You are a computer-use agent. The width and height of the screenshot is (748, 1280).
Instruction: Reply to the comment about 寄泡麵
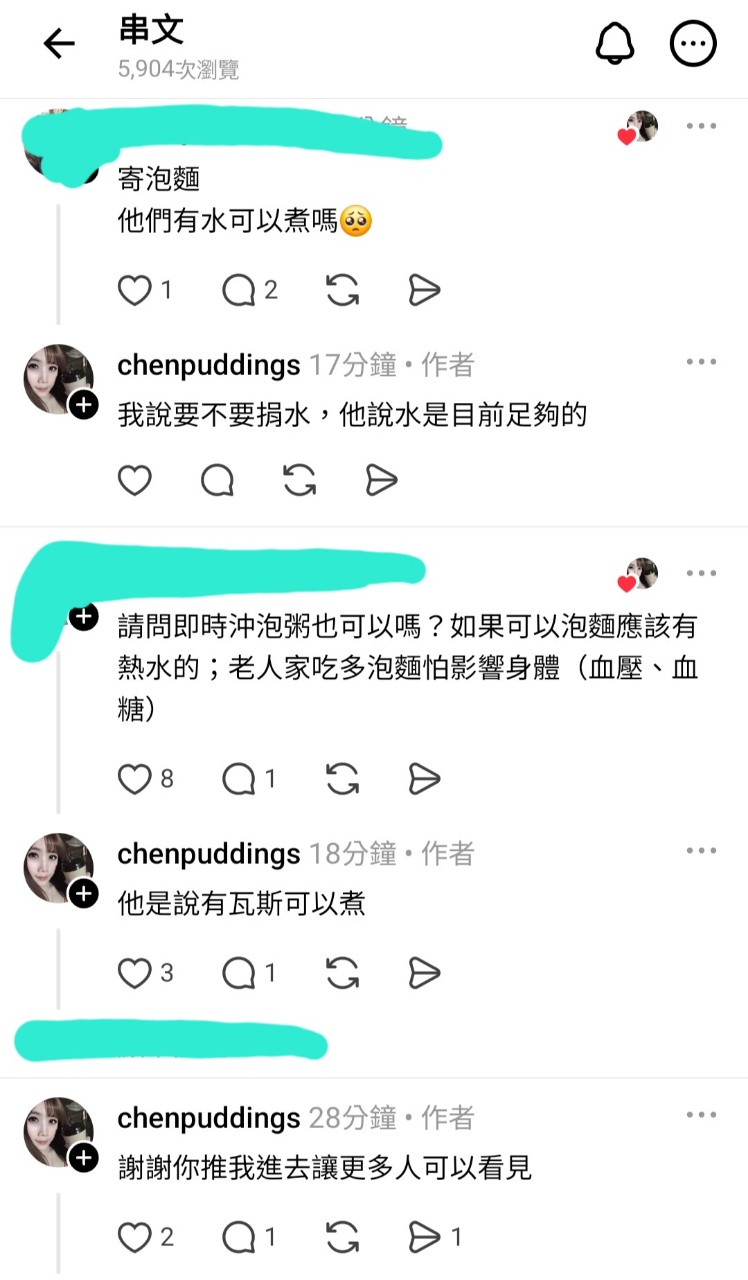[x=239, y=290]
